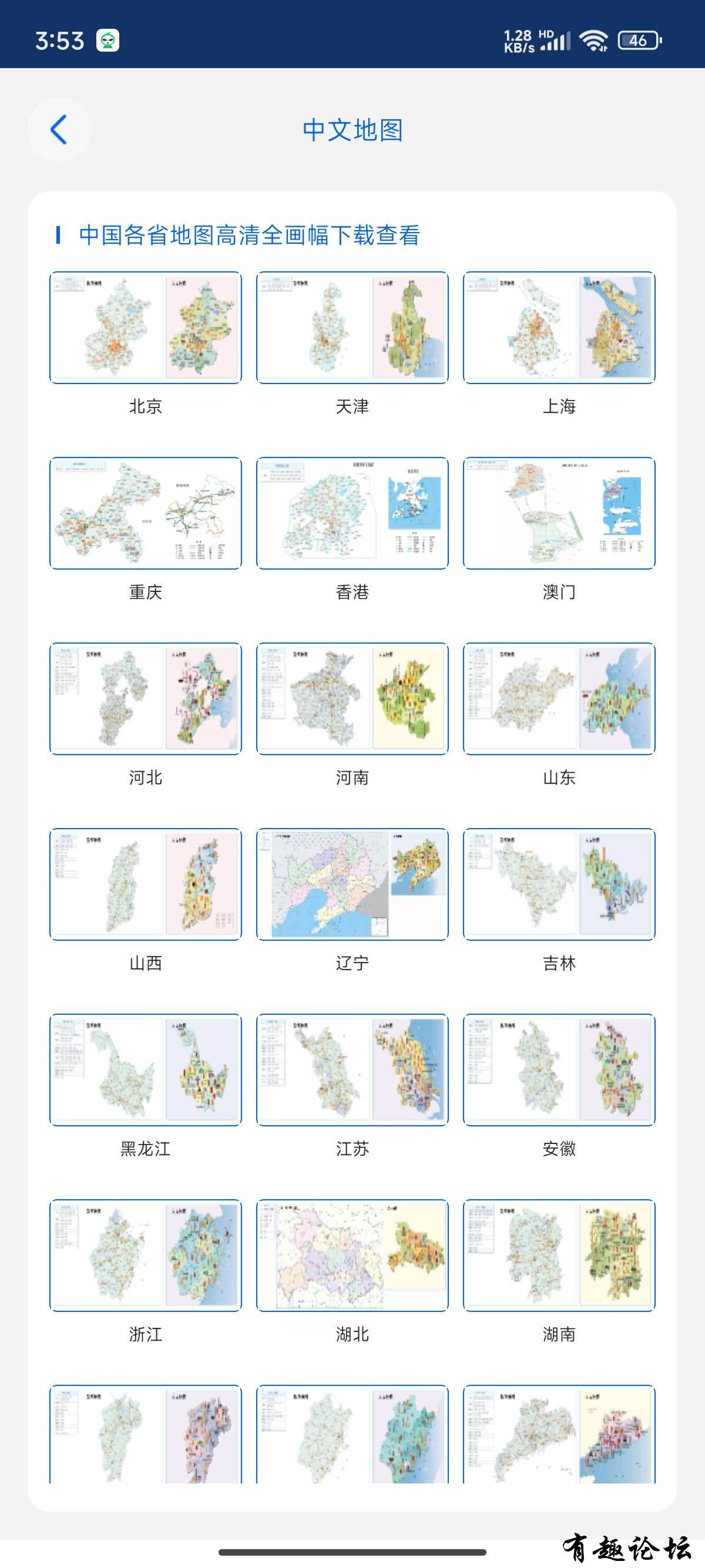Open the 湖南 map tile

tap(559, 1256)
